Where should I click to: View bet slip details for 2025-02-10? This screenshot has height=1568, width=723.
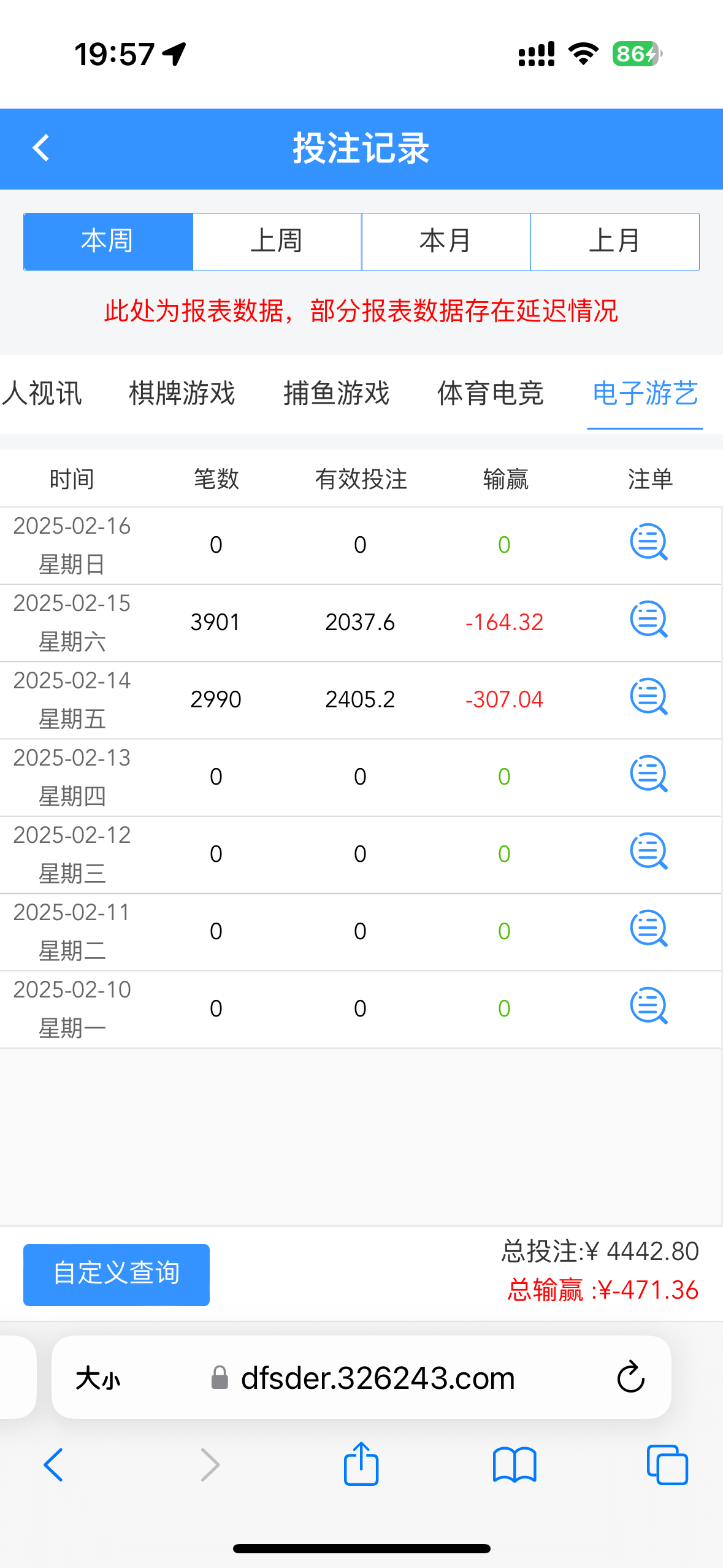click(648, 1006)
